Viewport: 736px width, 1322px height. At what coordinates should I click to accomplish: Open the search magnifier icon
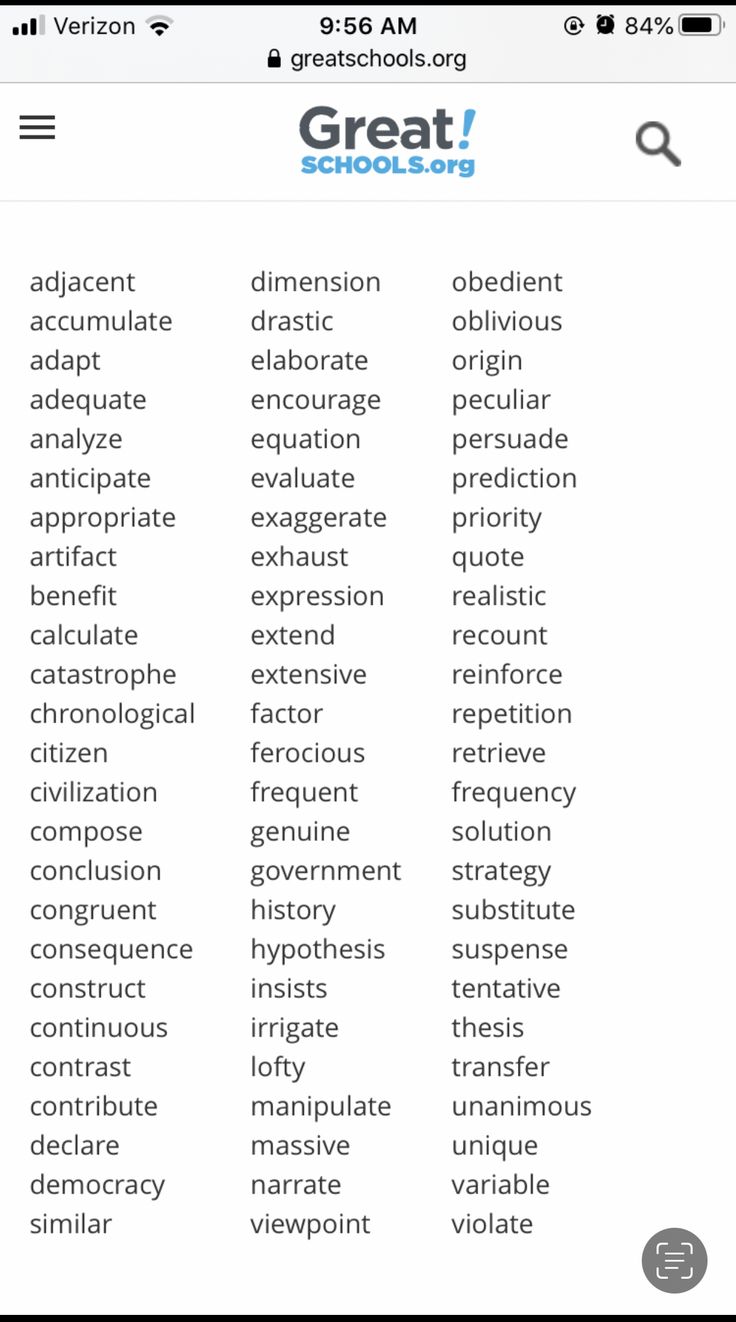coord(658,143)
